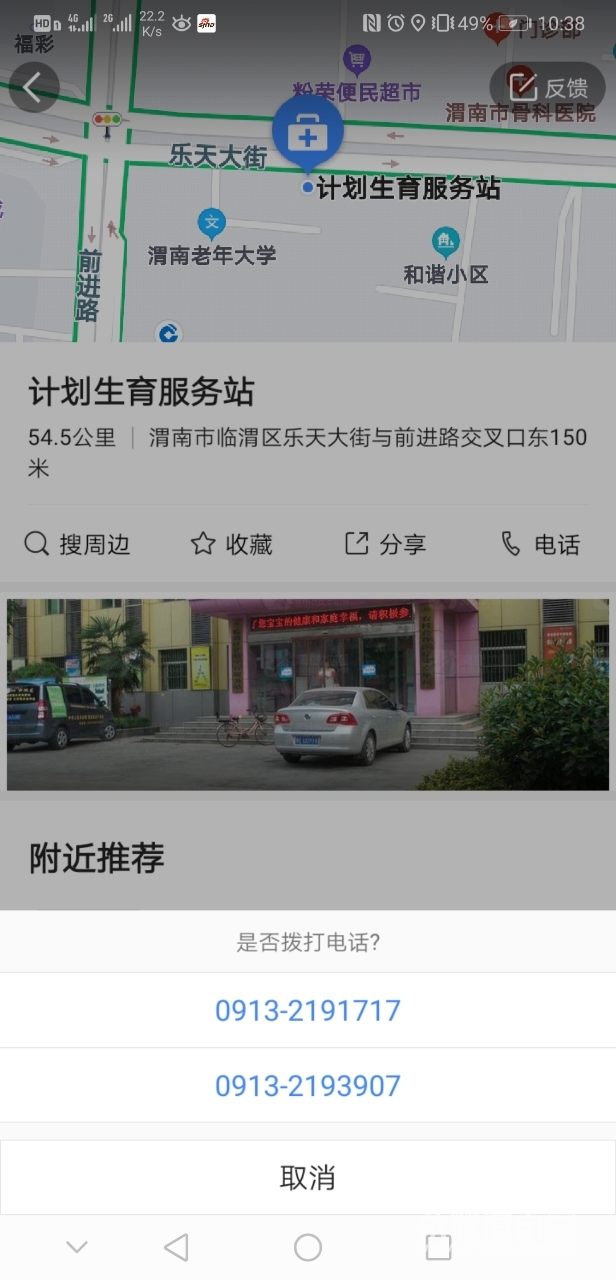
Task: Open the recent apps view
Action: coord(438,1247)
